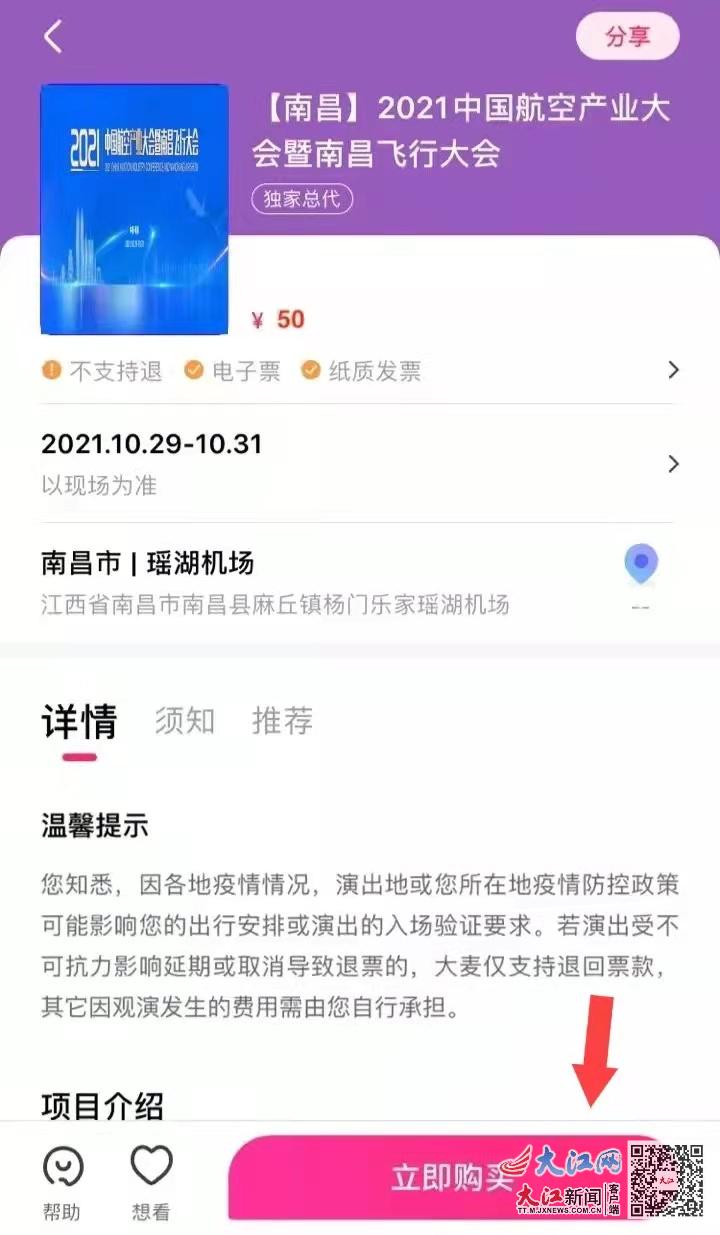Image resolution: width=720 pixels, height=1235 pixels.
Task: Switch to the 须知 tab
Action: coord(185,720)
